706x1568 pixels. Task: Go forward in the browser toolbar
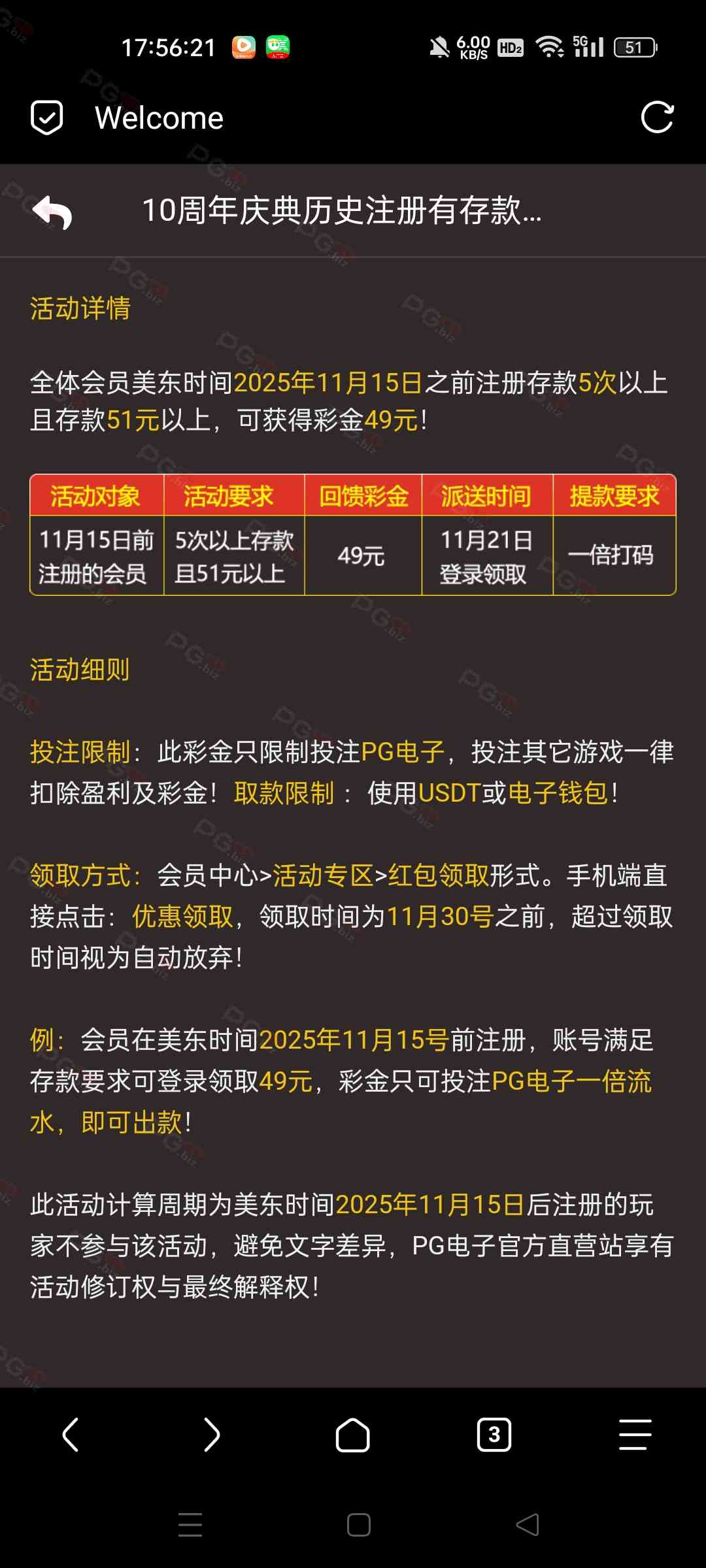[x=211, y=1435]
